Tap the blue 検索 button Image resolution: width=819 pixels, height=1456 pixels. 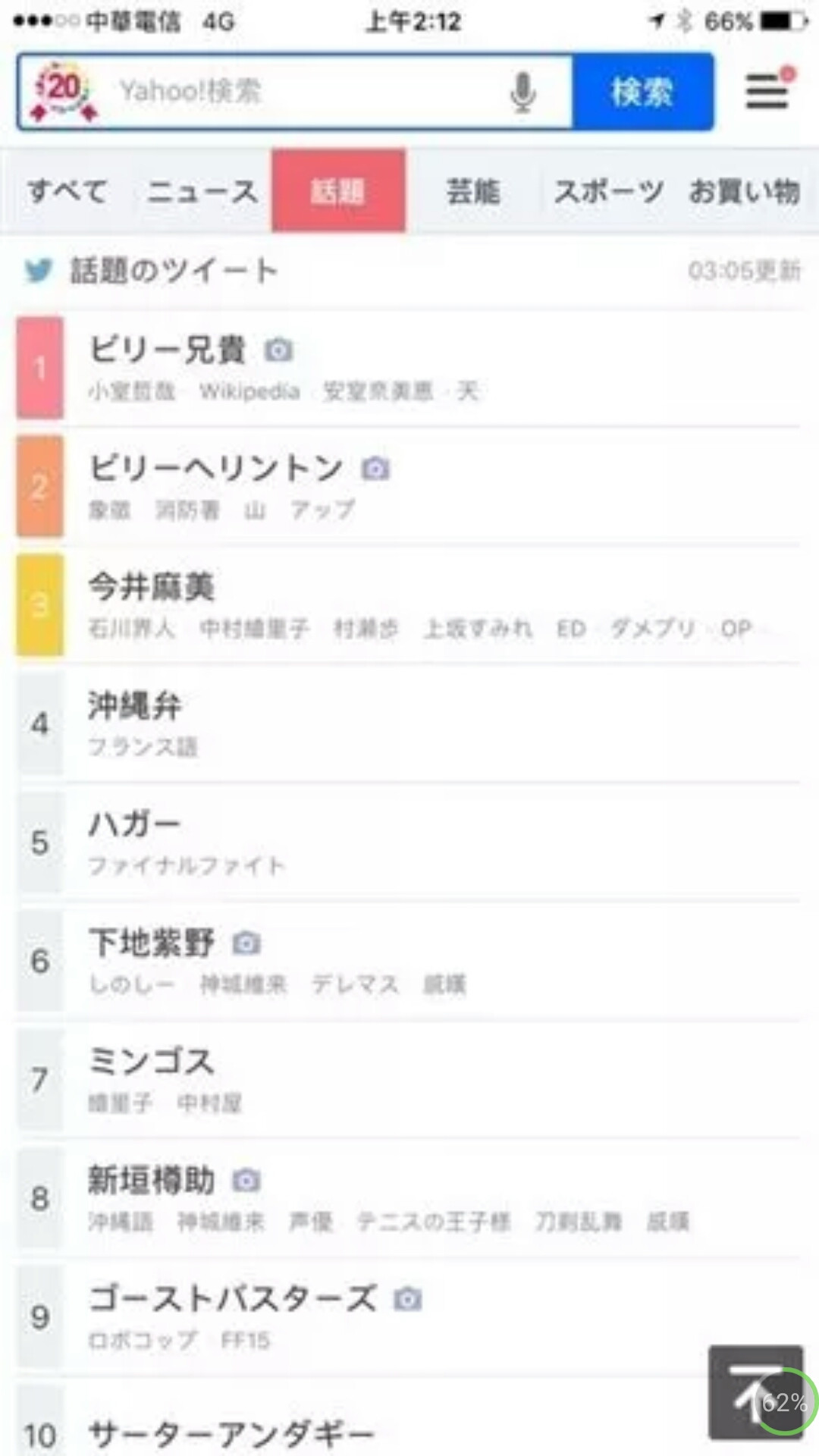click(x=642, y=92)
